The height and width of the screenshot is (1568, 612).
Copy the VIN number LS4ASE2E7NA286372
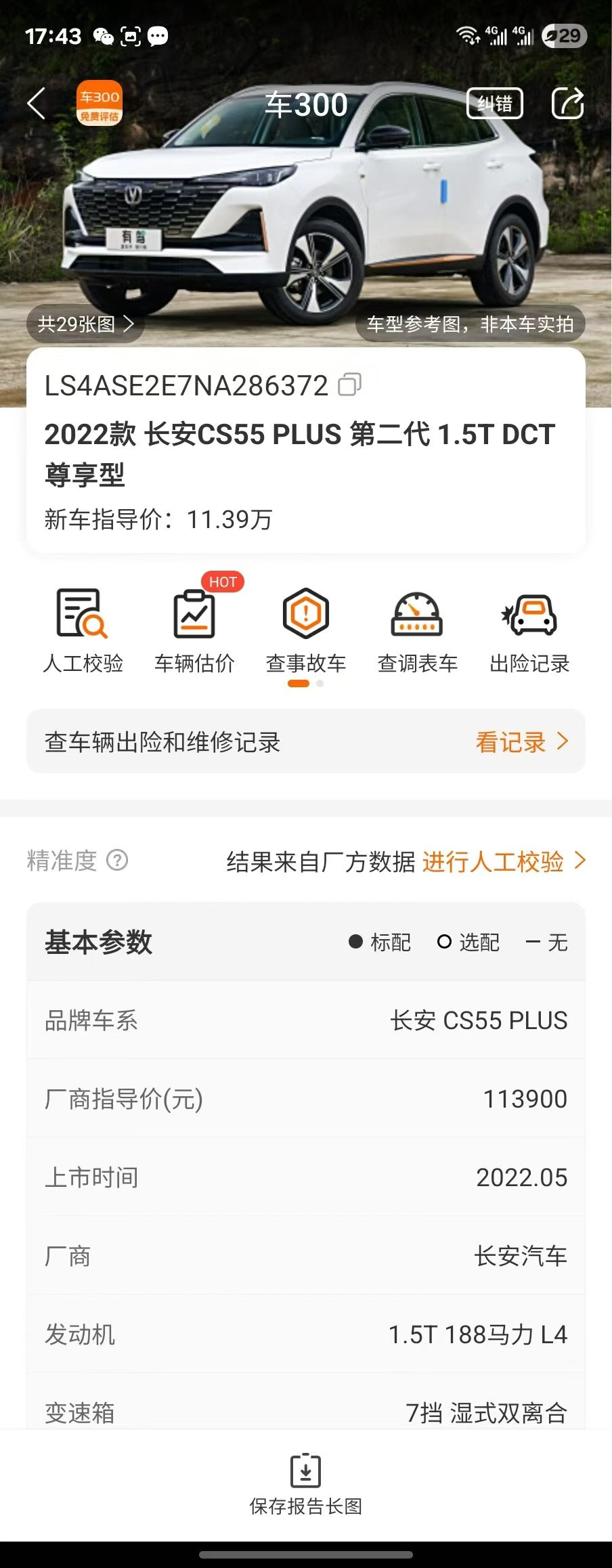tap(350, 385)
